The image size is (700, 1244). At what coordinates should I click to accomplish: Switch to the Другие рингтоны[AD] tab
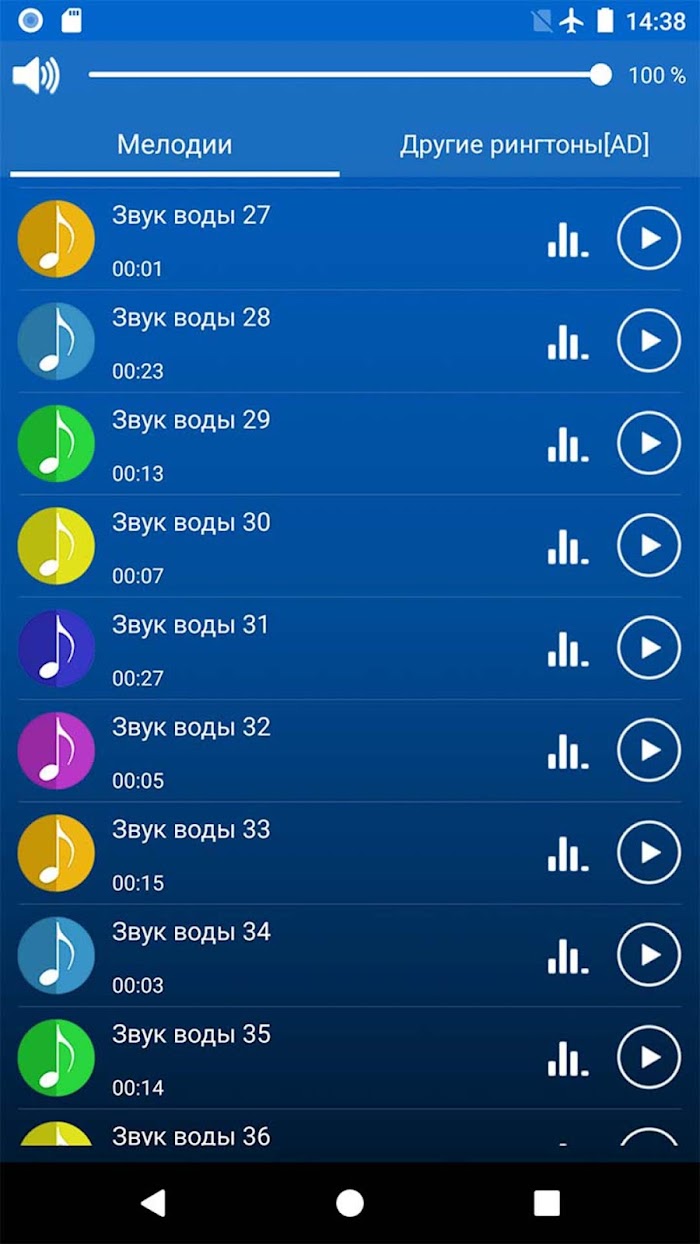click(524, 144)
